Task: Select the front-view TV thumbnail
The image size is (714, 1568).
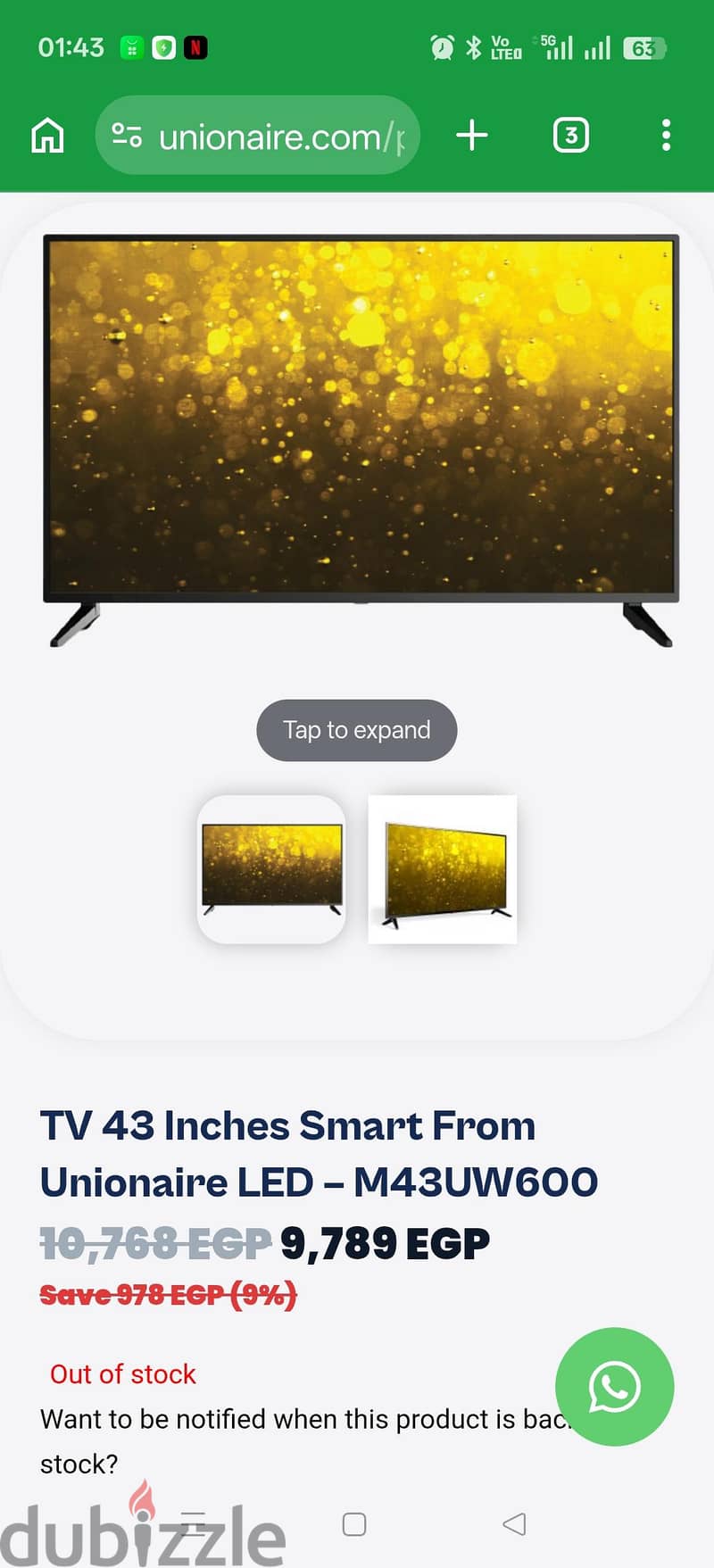Action: coord(271,869)
